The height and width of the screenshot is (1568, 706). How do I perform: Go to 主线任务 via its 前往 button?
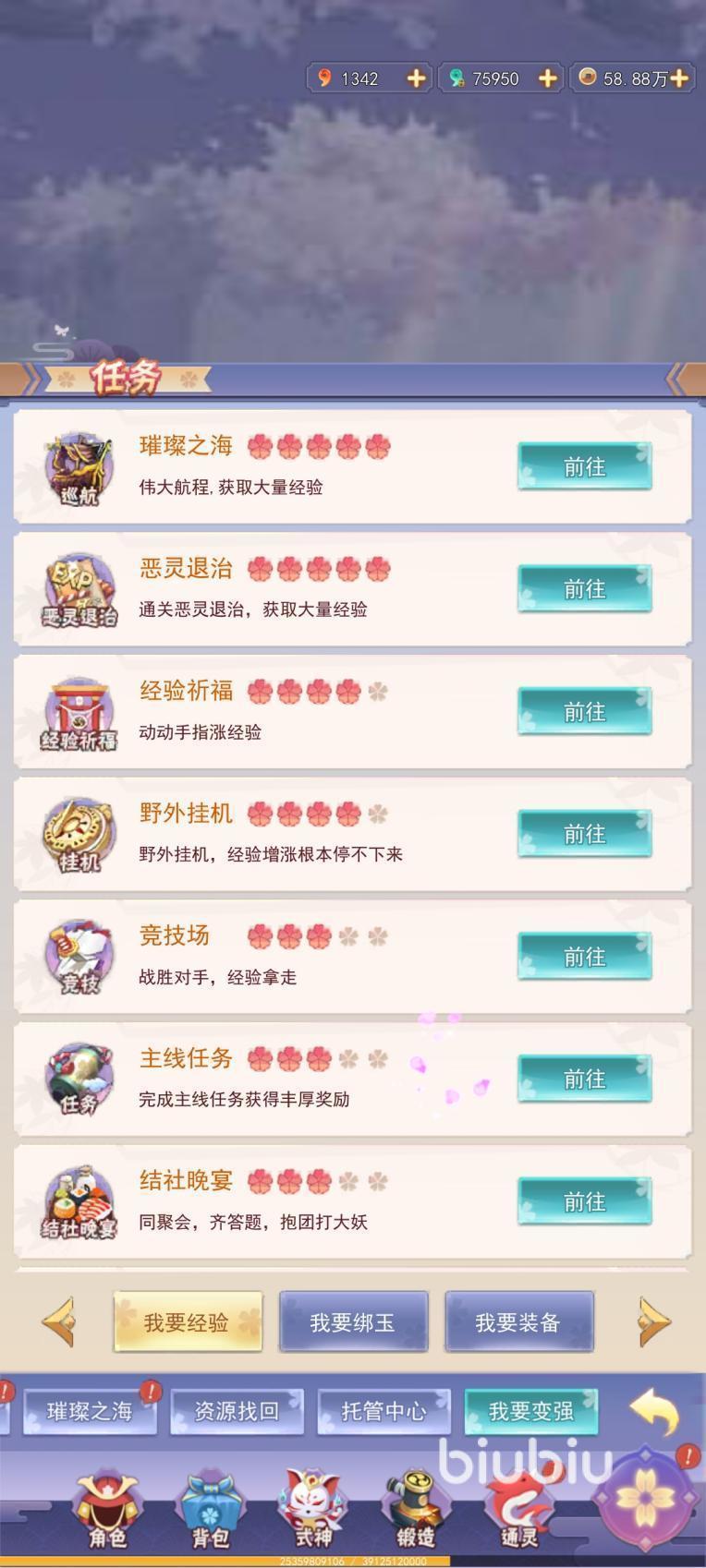584,1079
